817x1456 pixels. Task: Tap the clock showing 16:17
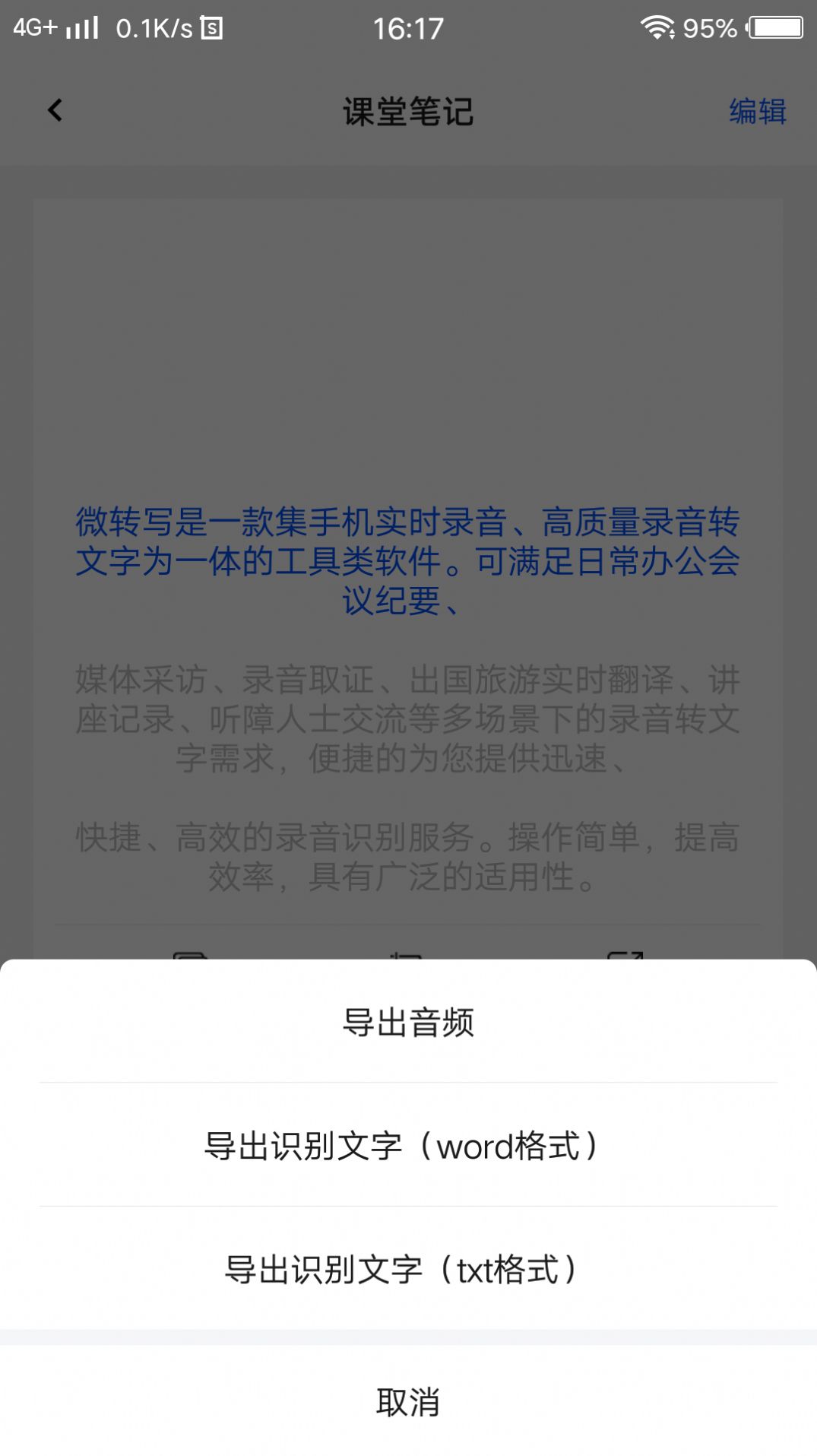tap(408, 29)
